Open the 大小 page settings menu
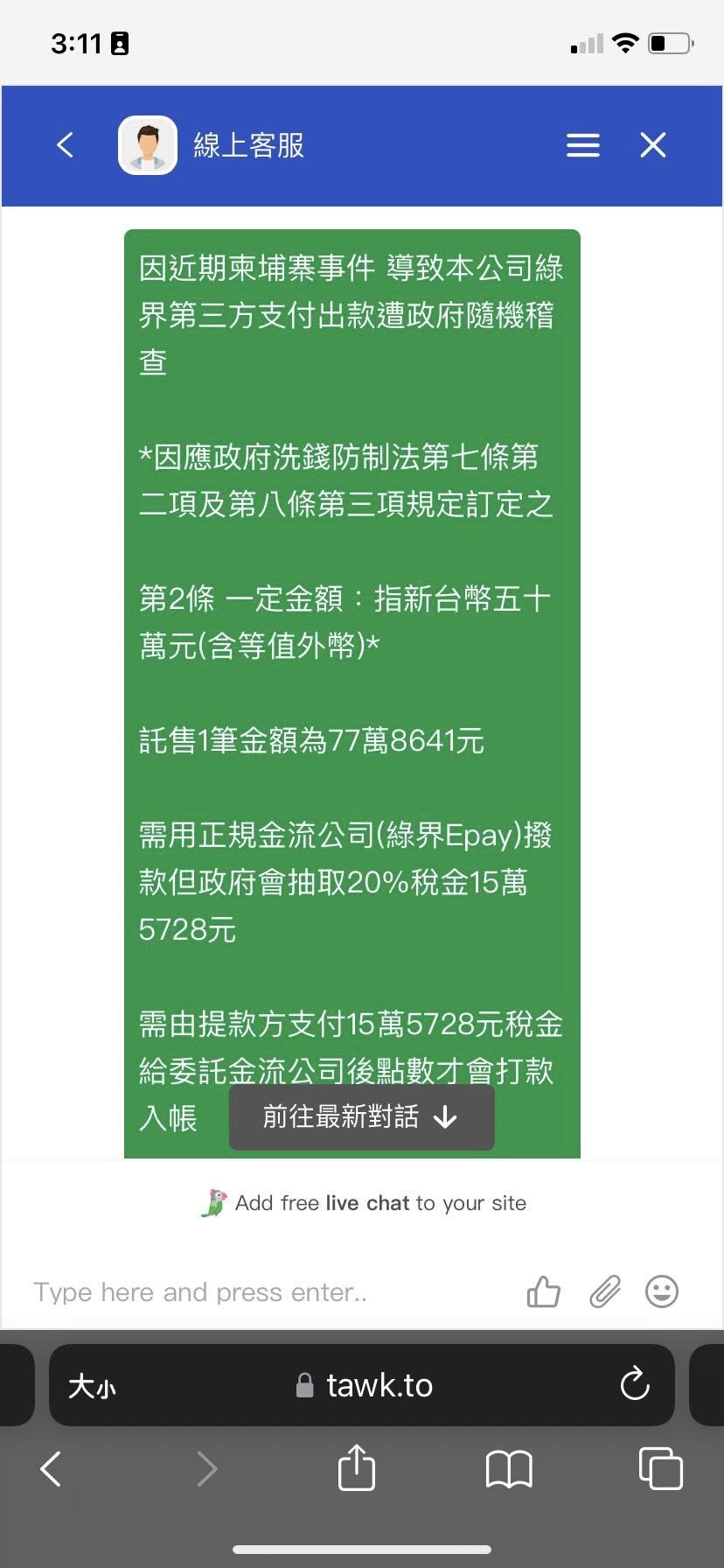This screenshot has height=1568, width=724. click(92, 1387)
